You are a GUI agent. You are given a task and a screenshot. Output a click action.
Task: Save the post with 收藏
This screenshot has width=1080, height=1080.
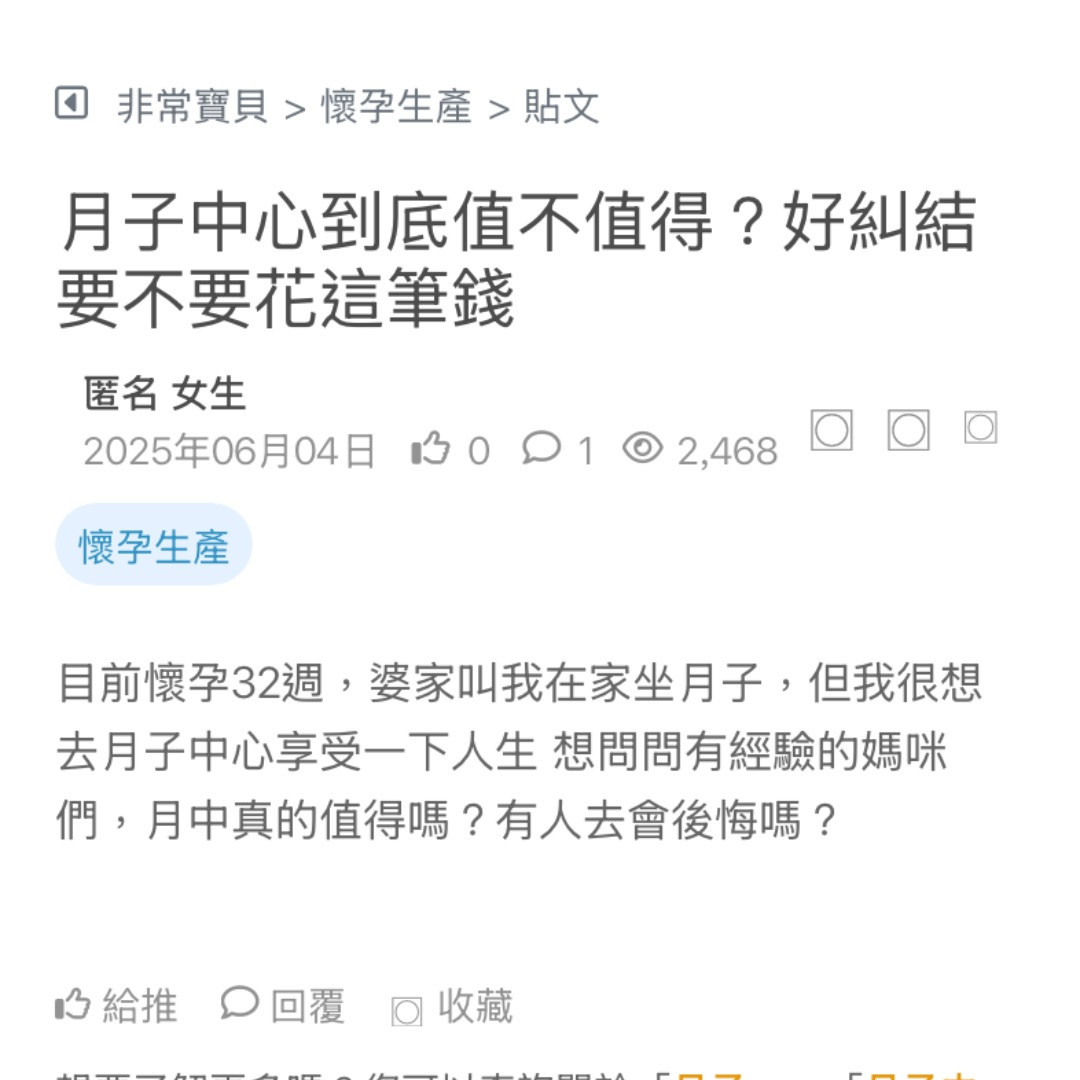[x=453, y=1007]
